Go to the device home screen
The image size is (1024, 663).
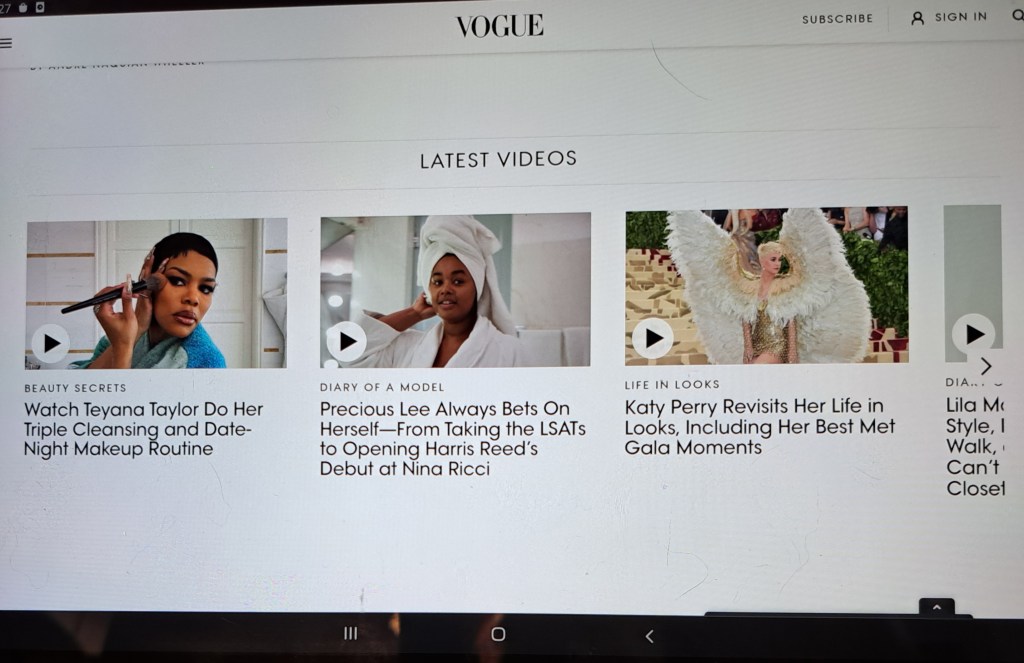point(498,634)
